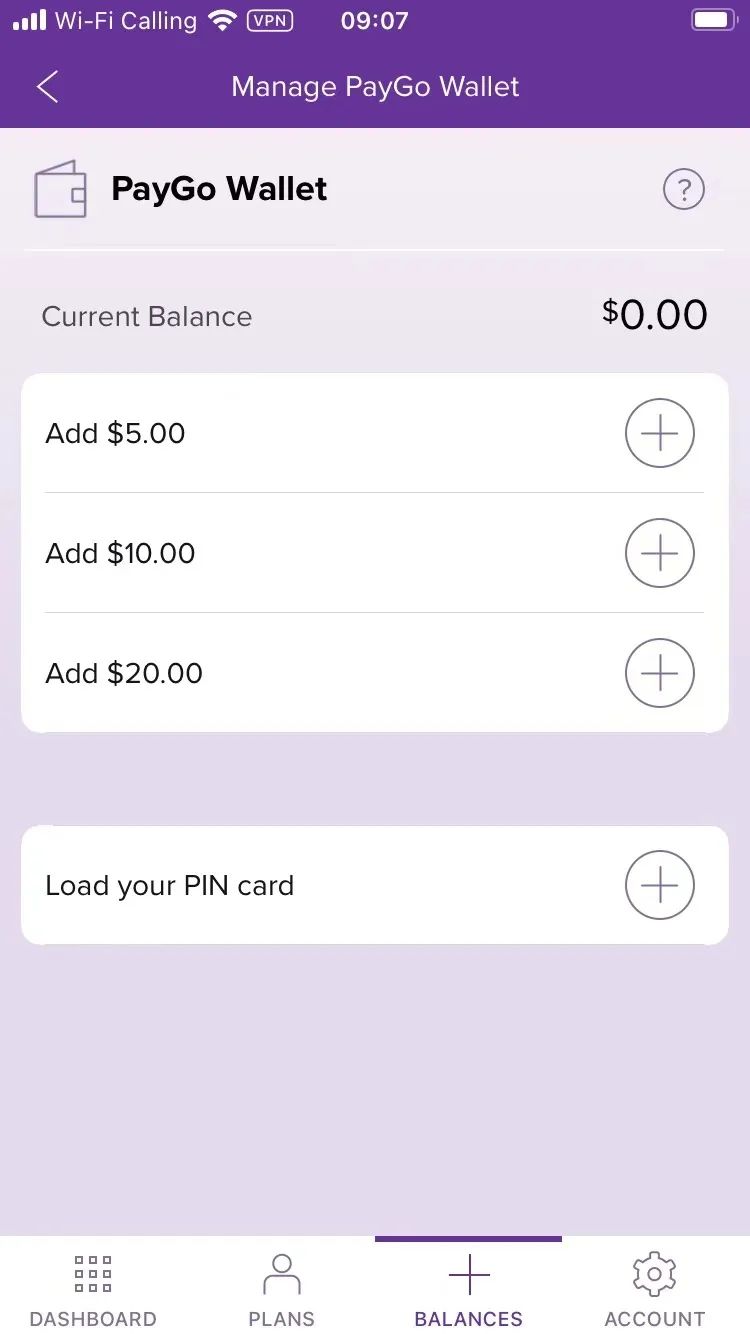Go back from Manage PayGo Wallet
The image size is (750, 1334).
(x=48, y=87)
